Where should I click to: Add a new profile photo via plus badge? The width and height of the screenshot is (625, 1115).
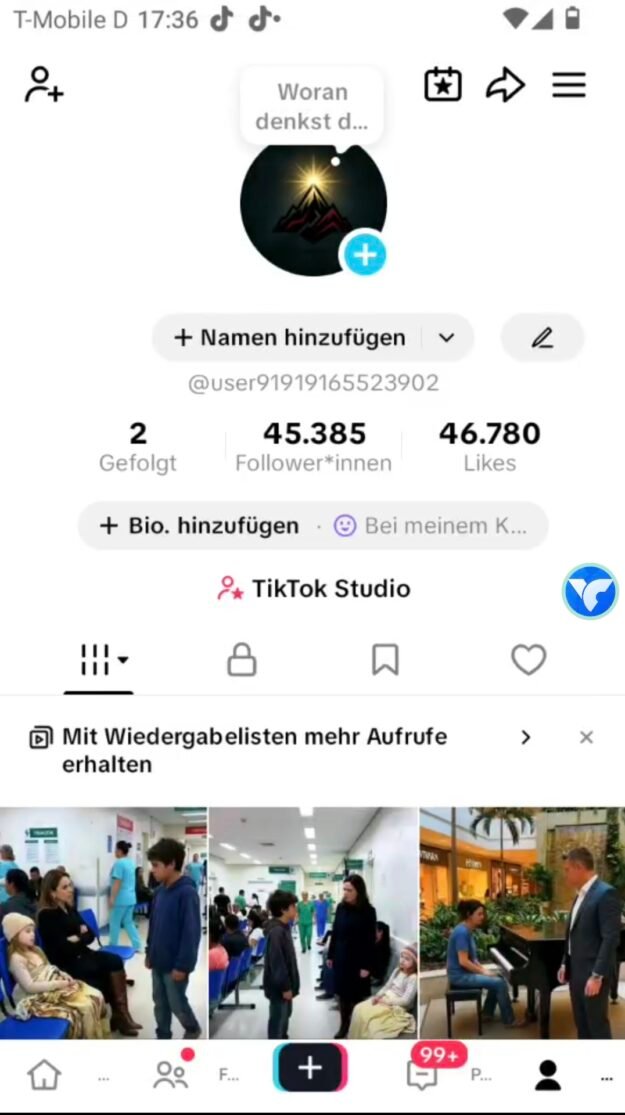365,255
